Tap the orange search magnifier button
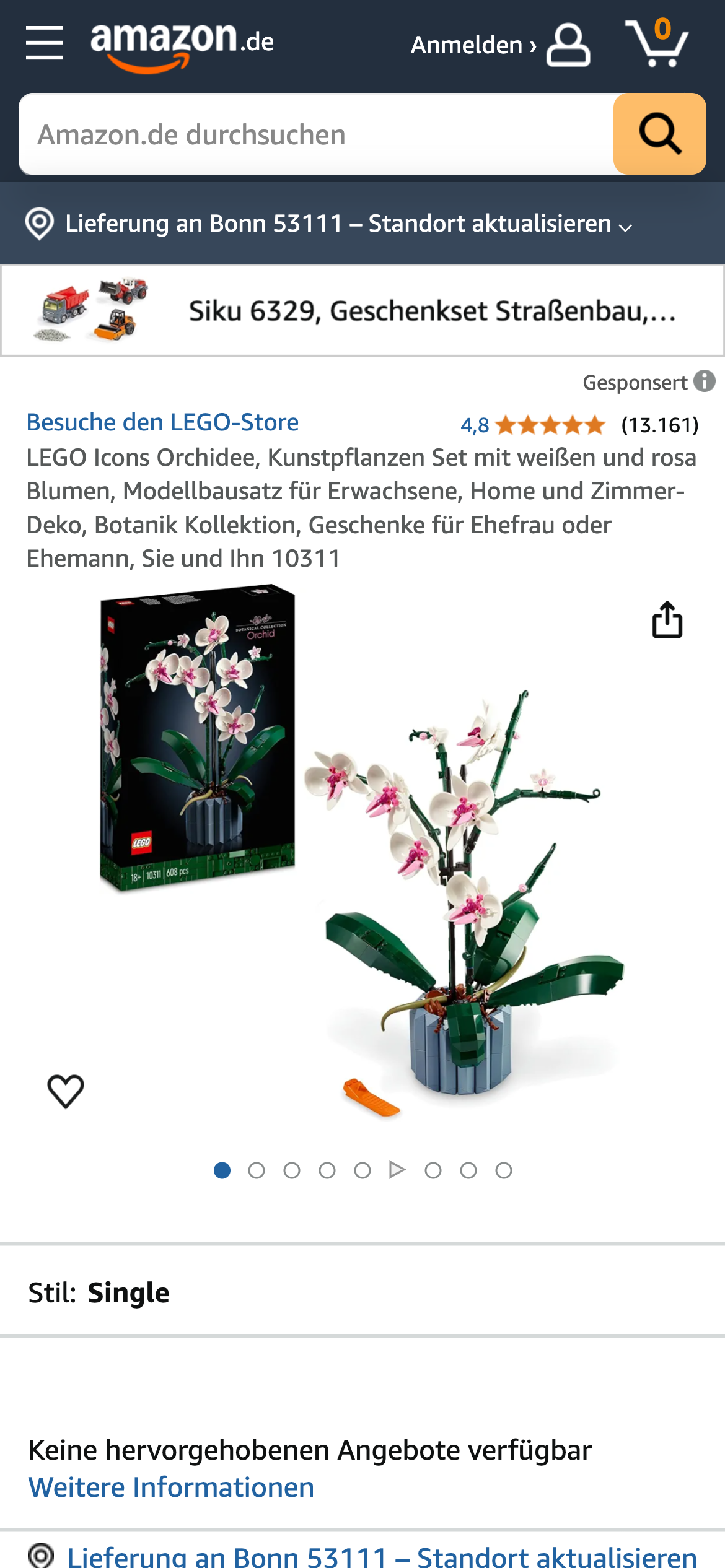 click(x=659, y=134)
